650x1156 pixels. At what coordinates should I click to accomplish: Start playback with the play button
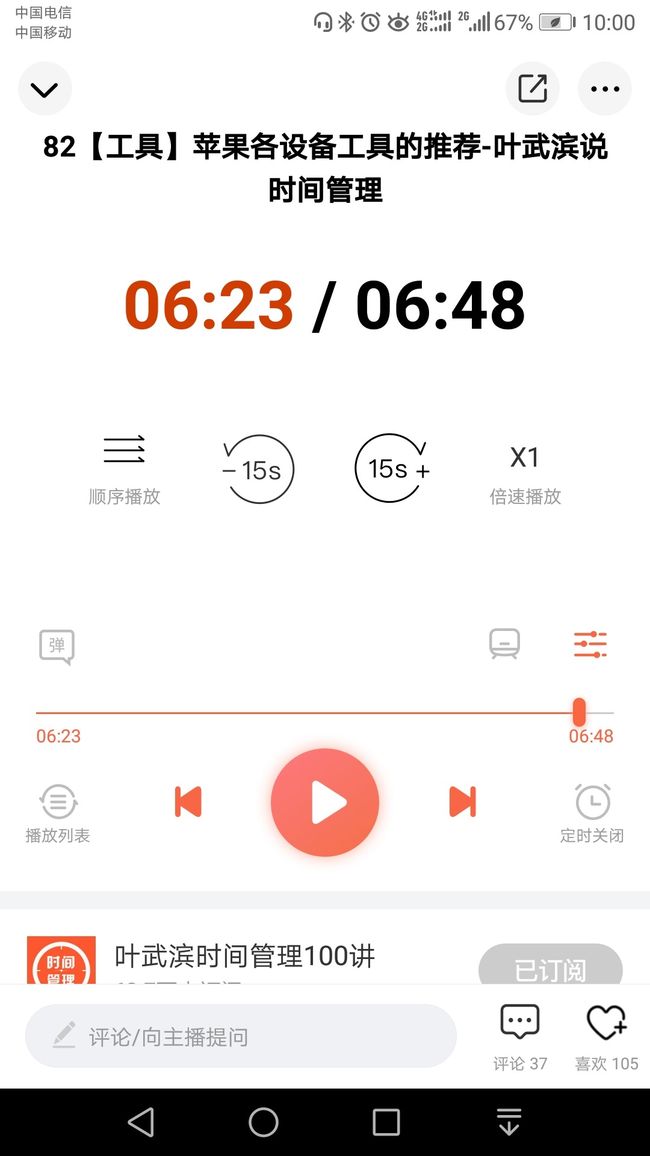click(x=325, y=802)
